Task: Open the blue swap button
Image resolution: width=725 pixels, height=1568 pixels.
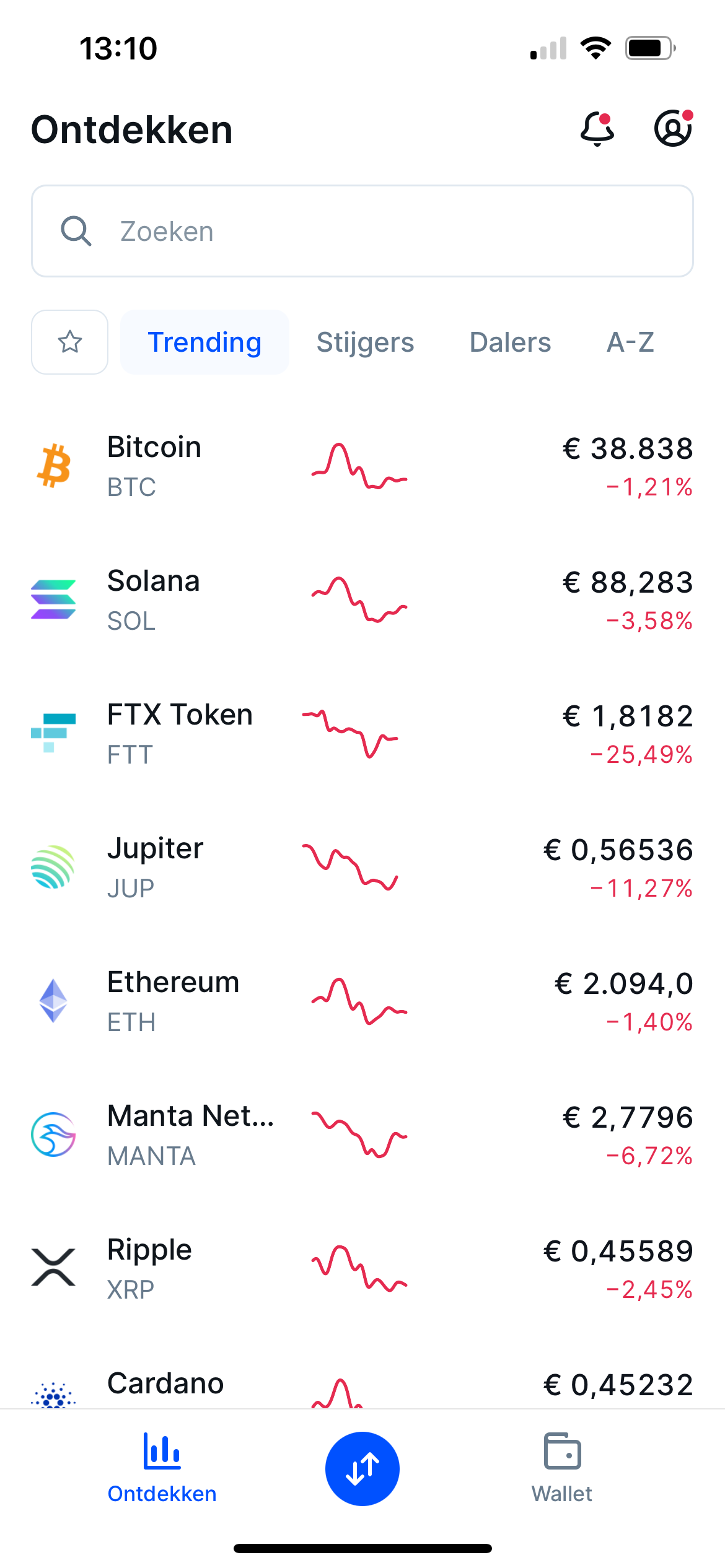Action: coord(362,1468)
